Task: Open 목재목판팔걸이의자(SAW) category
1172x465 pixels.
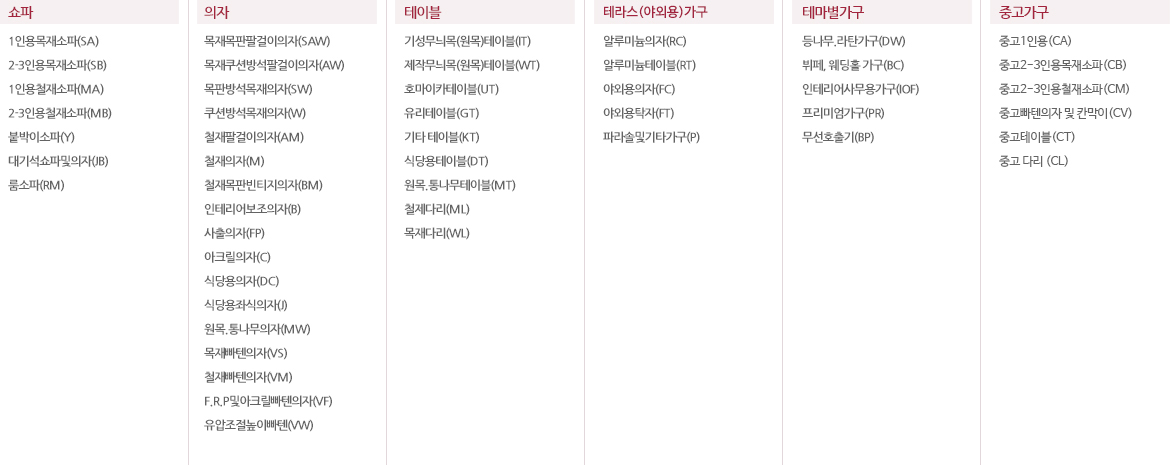Action: pos(266,41)
